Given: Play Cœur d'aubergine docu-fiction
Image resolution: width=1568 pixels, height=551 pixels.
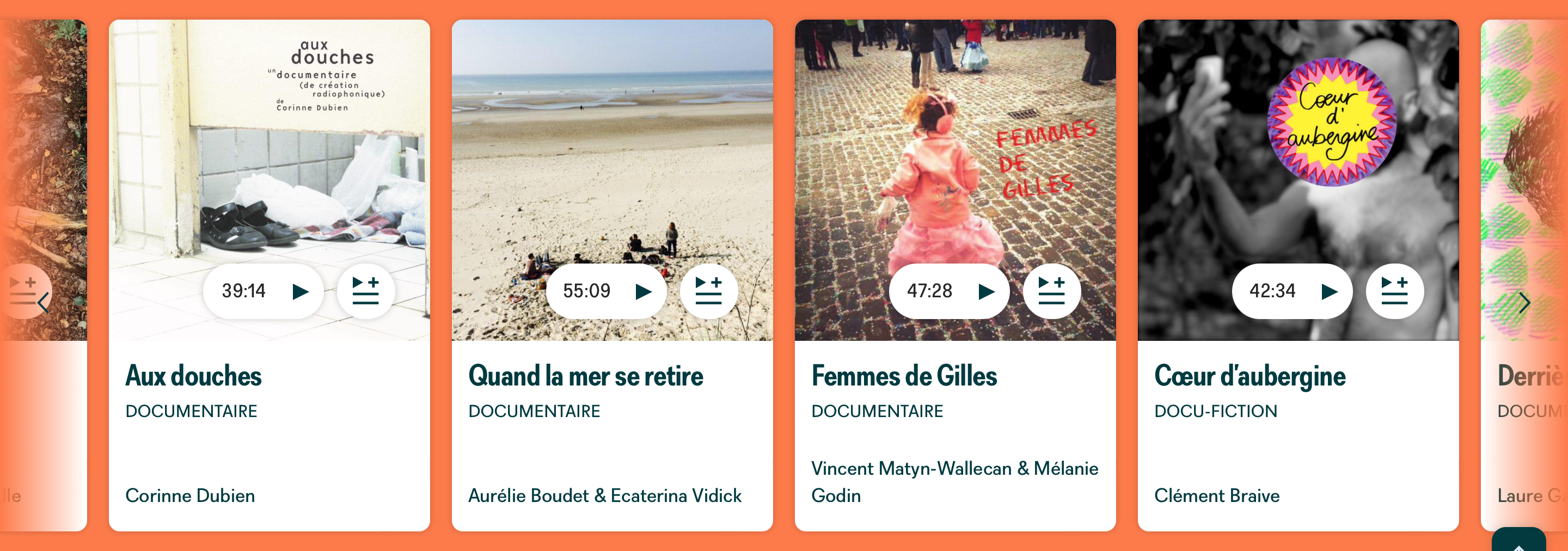Looking at the screenshot, I should [1293, 291].
